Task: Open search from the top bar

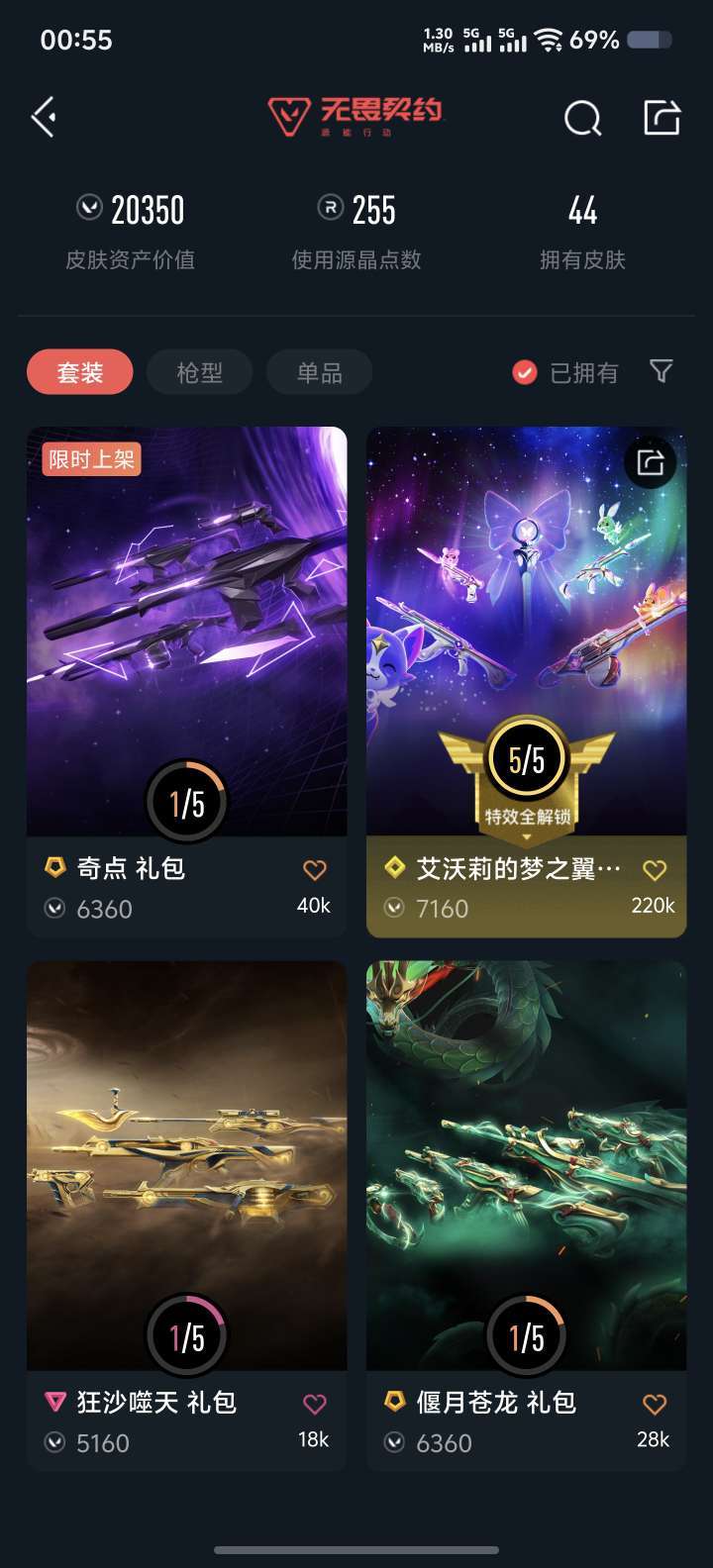Action: click(582, 118)
